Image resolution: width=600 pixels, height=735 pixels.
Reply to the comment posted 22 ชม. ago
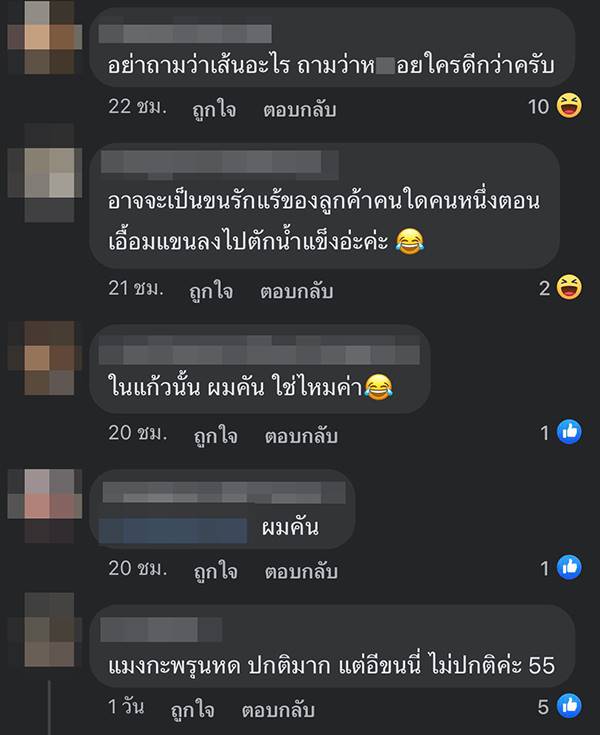point(300,109)
